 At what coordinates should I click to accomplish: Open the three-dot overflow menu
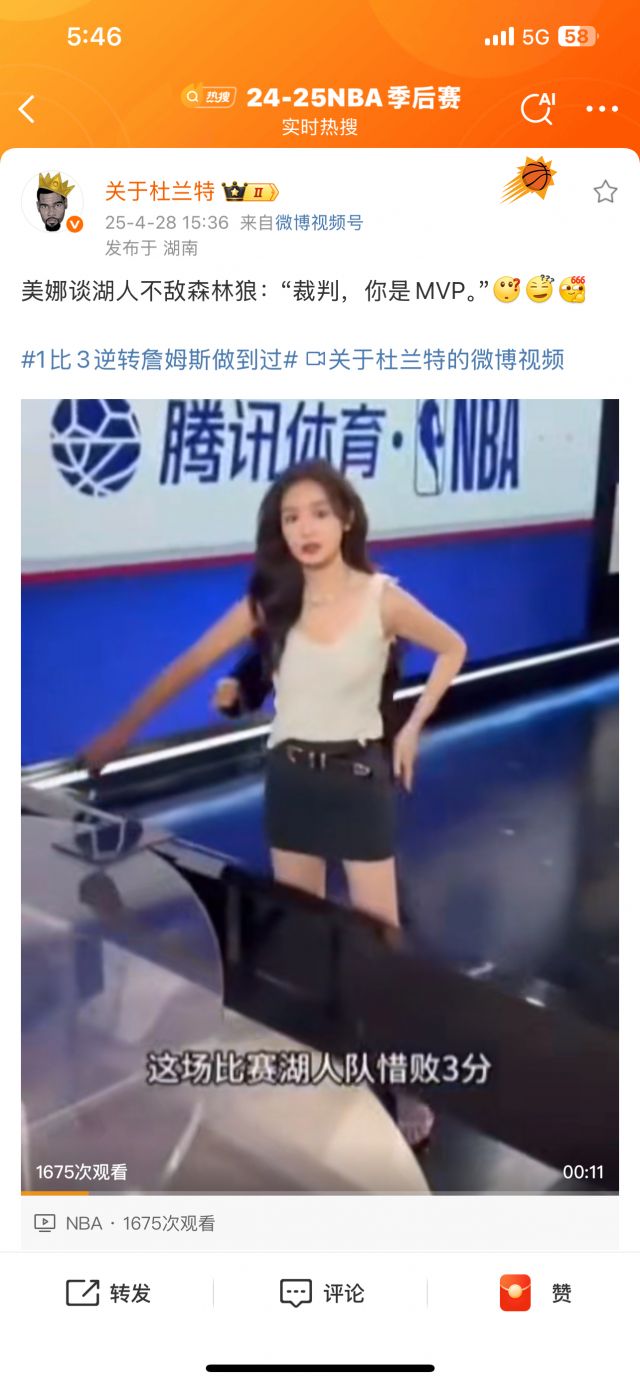point(602,109)
